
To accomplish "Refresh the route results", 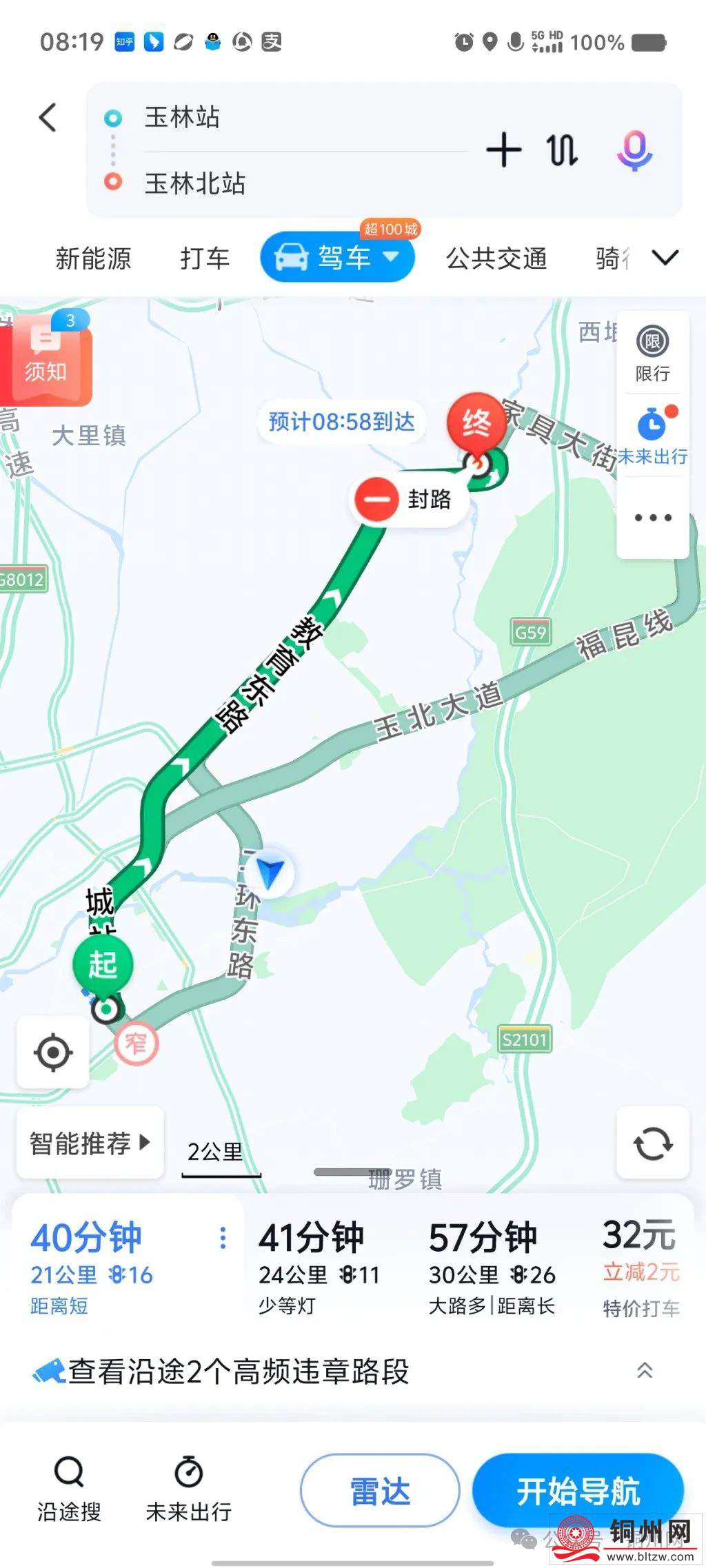I will (x=652, y=1143).
